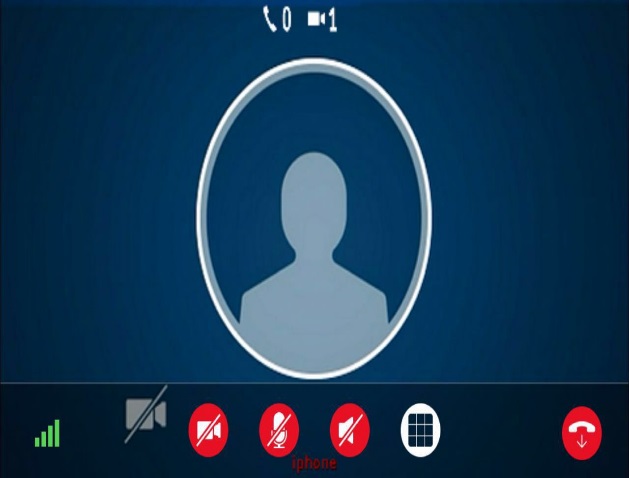Image resolution: width=629 pixels, height=478 pixels.
Task: Toggle the red video camera button
Action: click(x=208, y=431)
